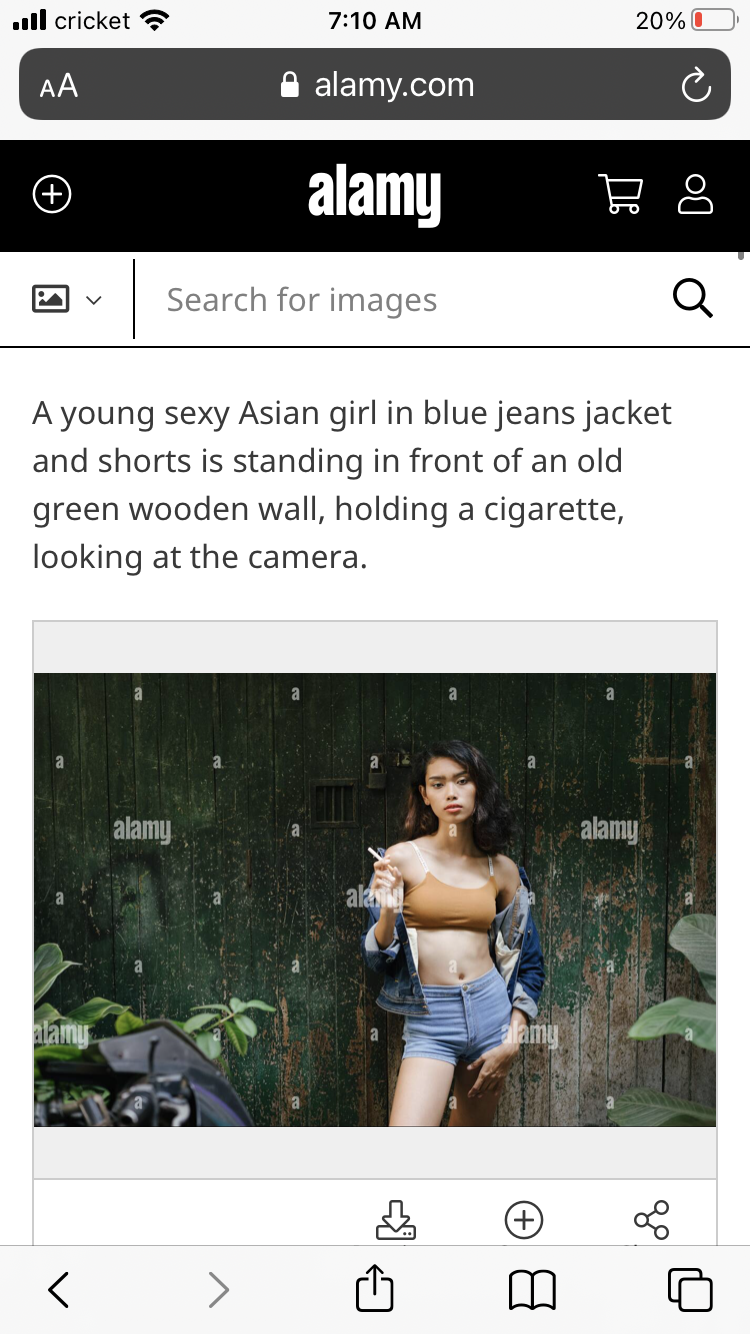
Task: Open the plus menu in Alamy header
Action: [x=52, y=194]
